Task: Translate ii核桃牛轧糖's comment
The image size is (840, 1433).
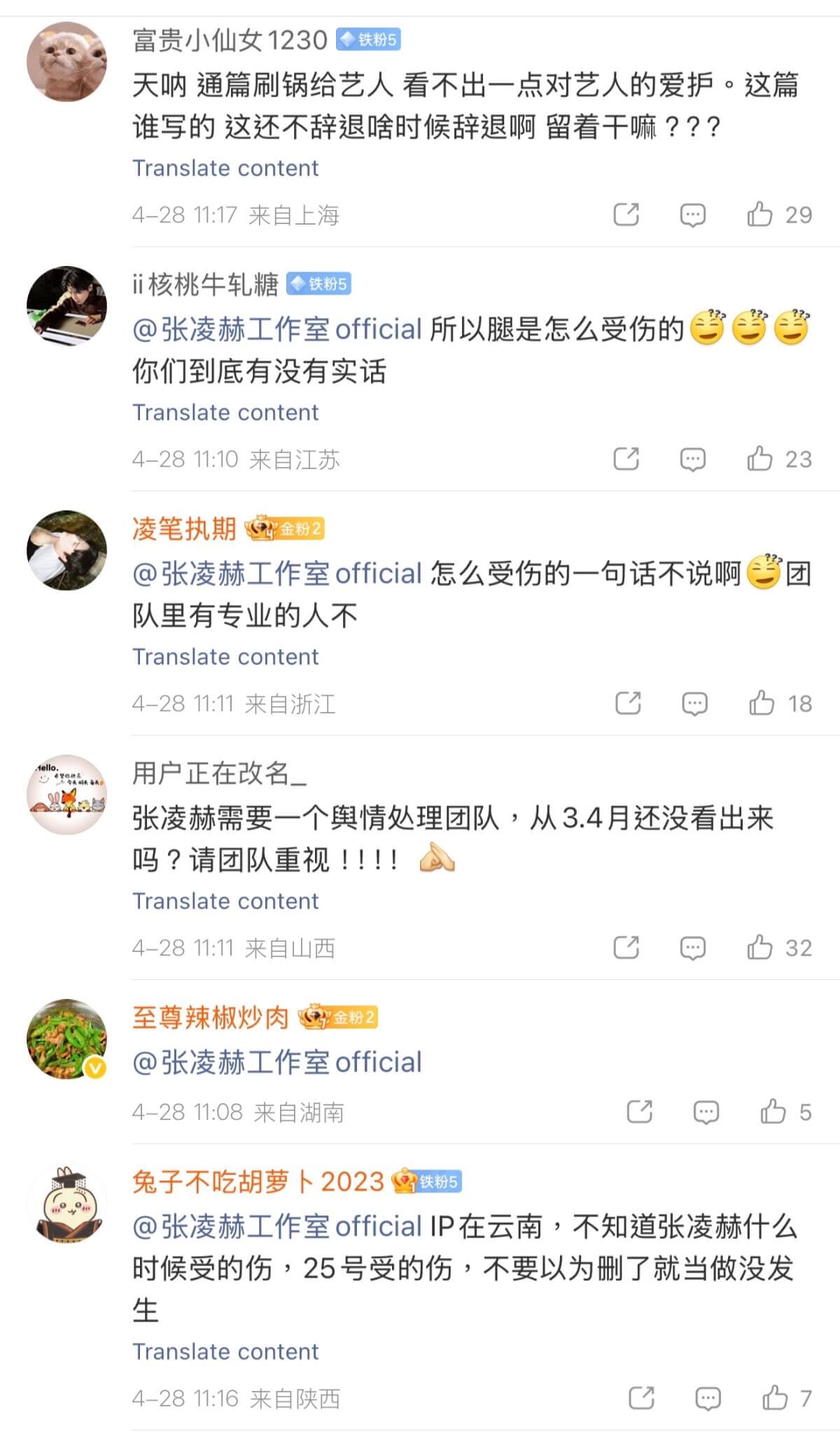Action: pos(225,412)
